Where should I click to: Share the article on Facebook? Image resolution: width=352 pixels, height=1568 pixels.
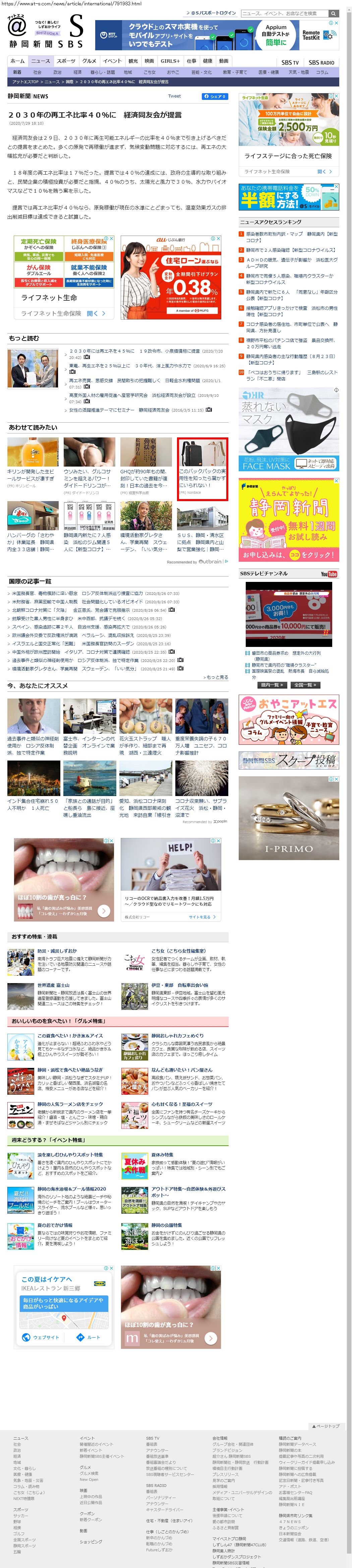(x=214, y=96)
